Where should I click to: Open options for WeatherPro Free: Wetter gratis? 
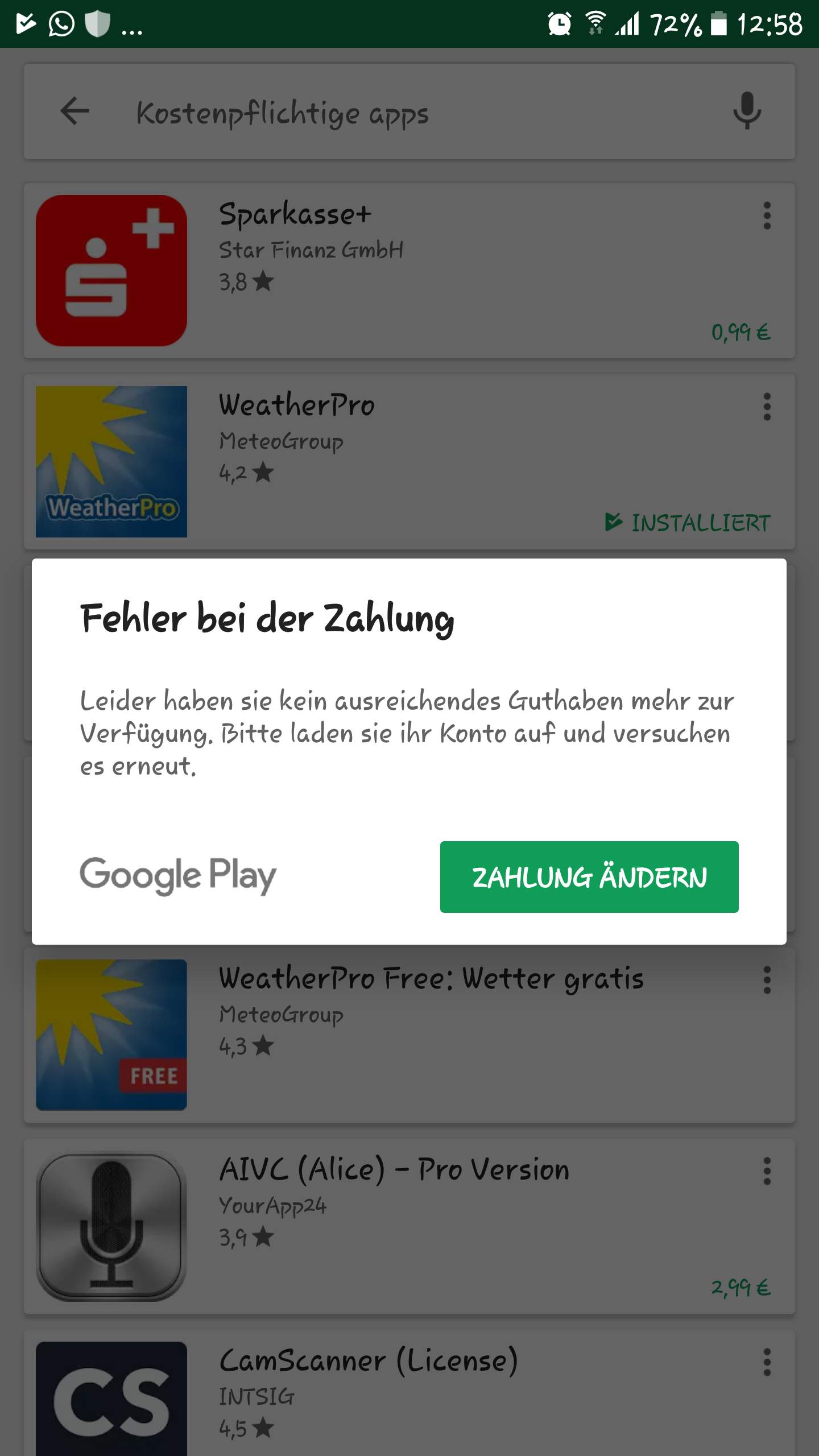pyautogui.click(x=767, y=981)
